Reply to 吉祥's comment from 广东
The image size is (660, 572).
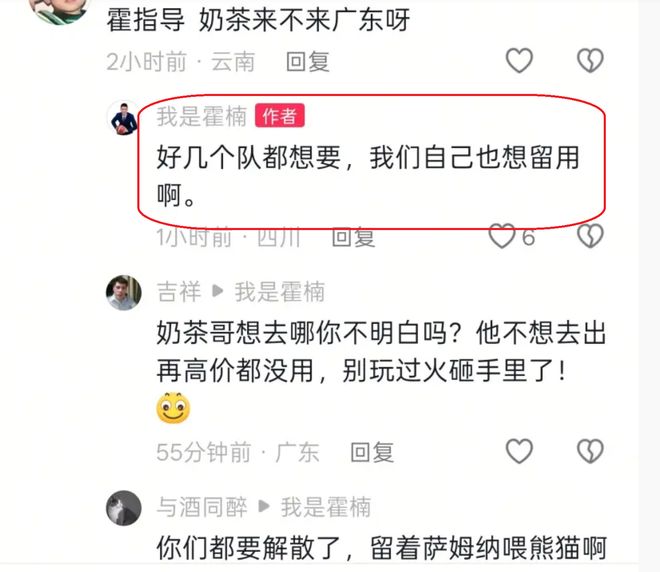371,452
